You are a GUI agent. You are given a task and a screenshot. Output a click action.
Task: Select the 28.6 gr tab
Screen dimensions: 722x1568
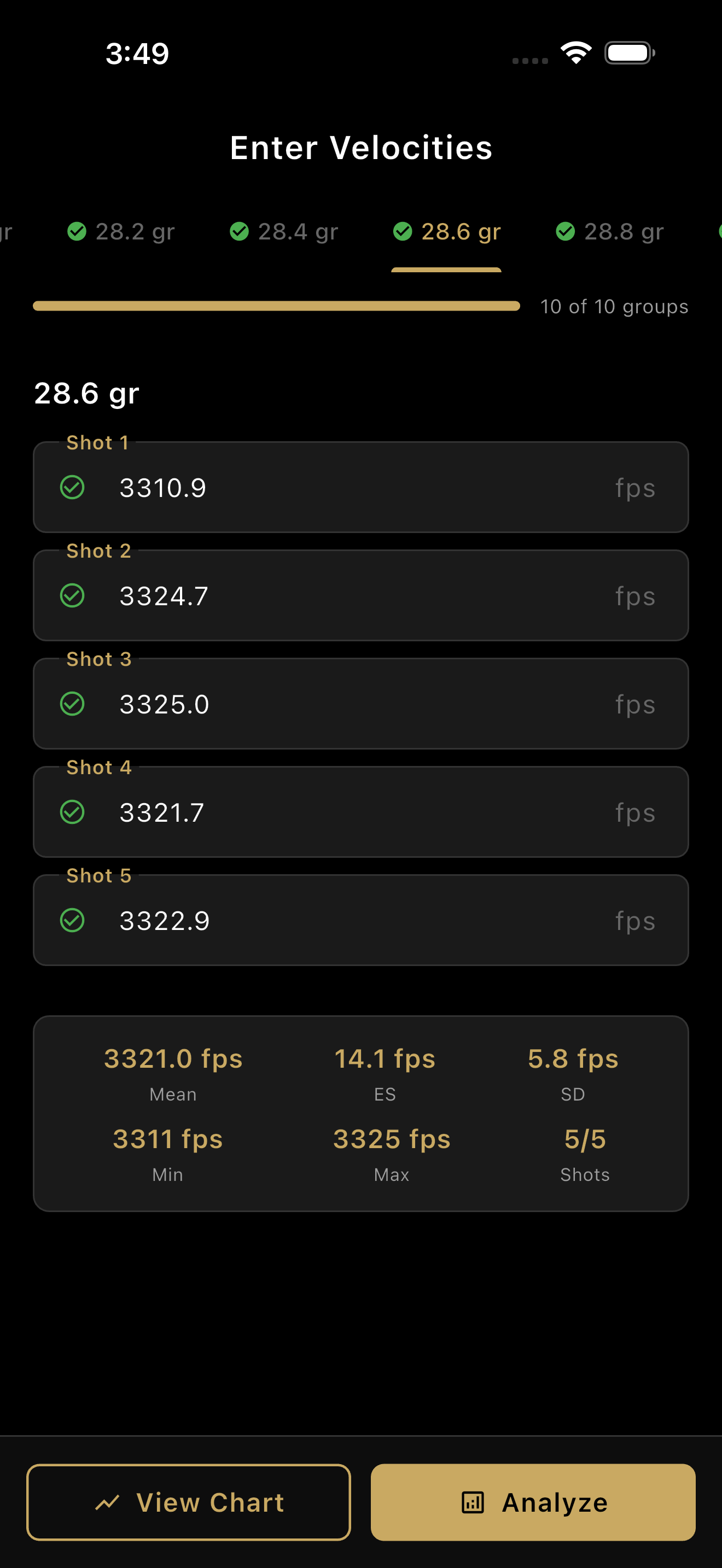[x=447, y=232]
